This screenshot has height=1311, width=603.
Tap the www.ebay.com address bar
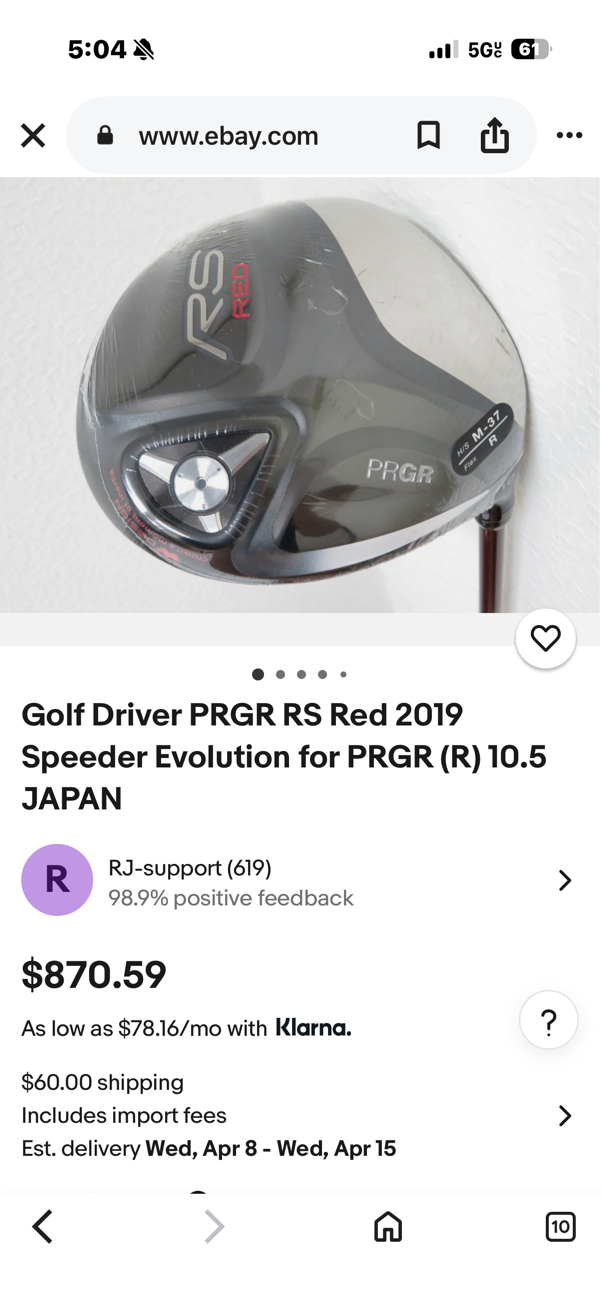coord(228,137)
